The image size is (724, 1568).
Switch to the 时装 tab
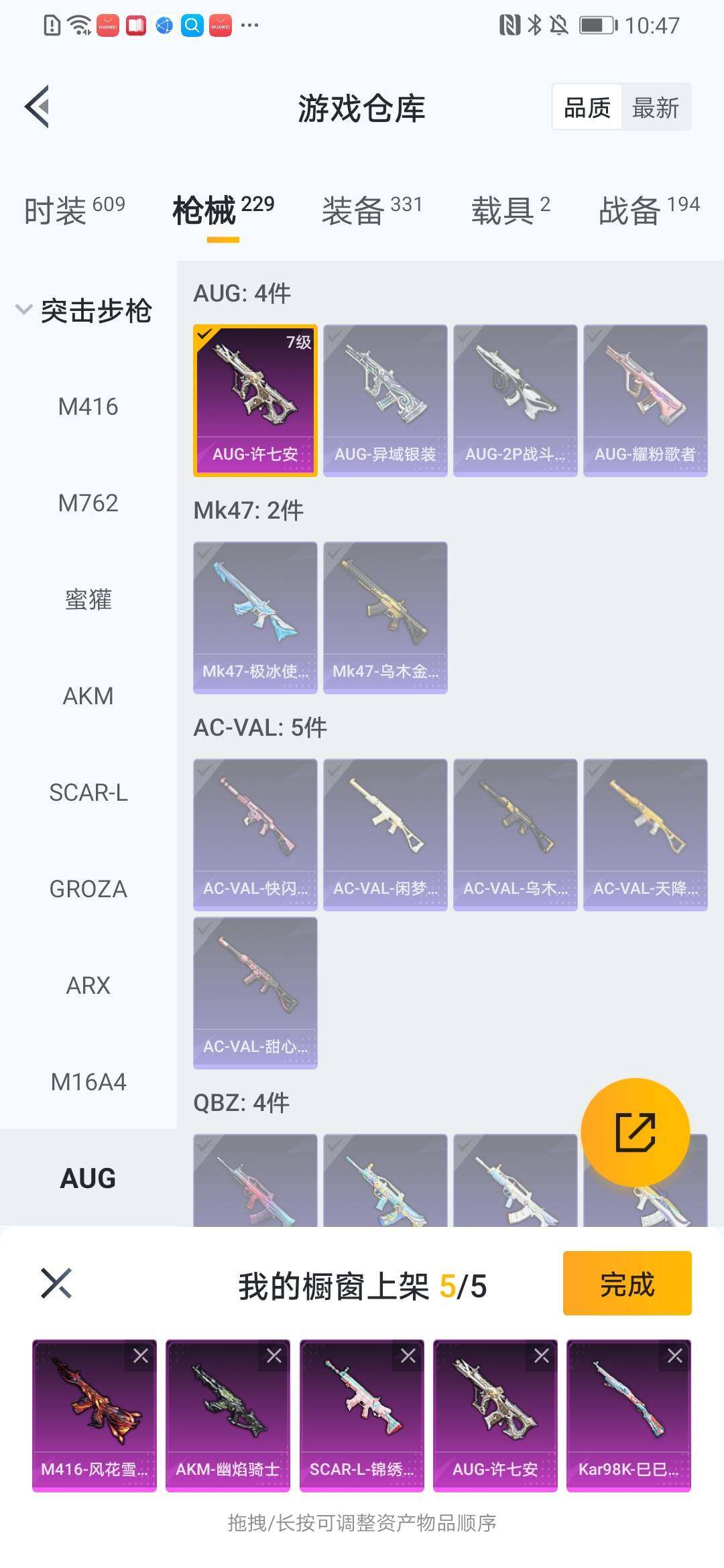point(74,210)
